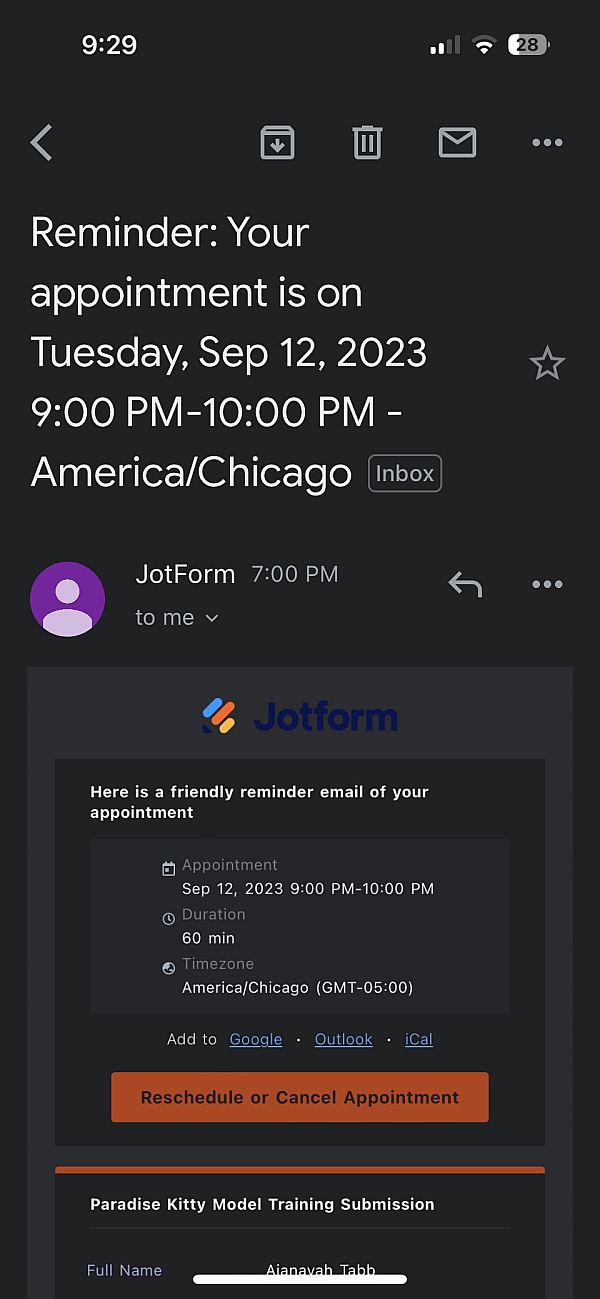Go back to the inbox

click(x=41, y=143)
